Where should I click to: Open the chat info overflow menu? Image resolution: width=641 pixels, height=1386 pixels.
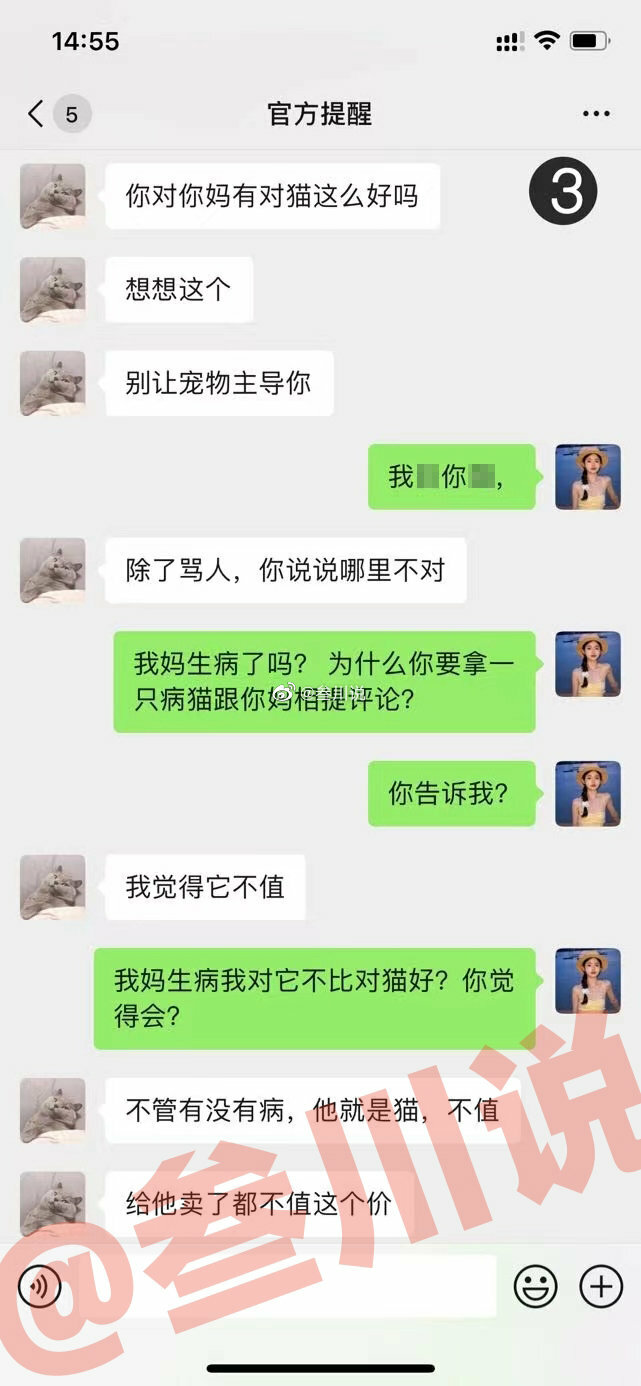(596, 114)
